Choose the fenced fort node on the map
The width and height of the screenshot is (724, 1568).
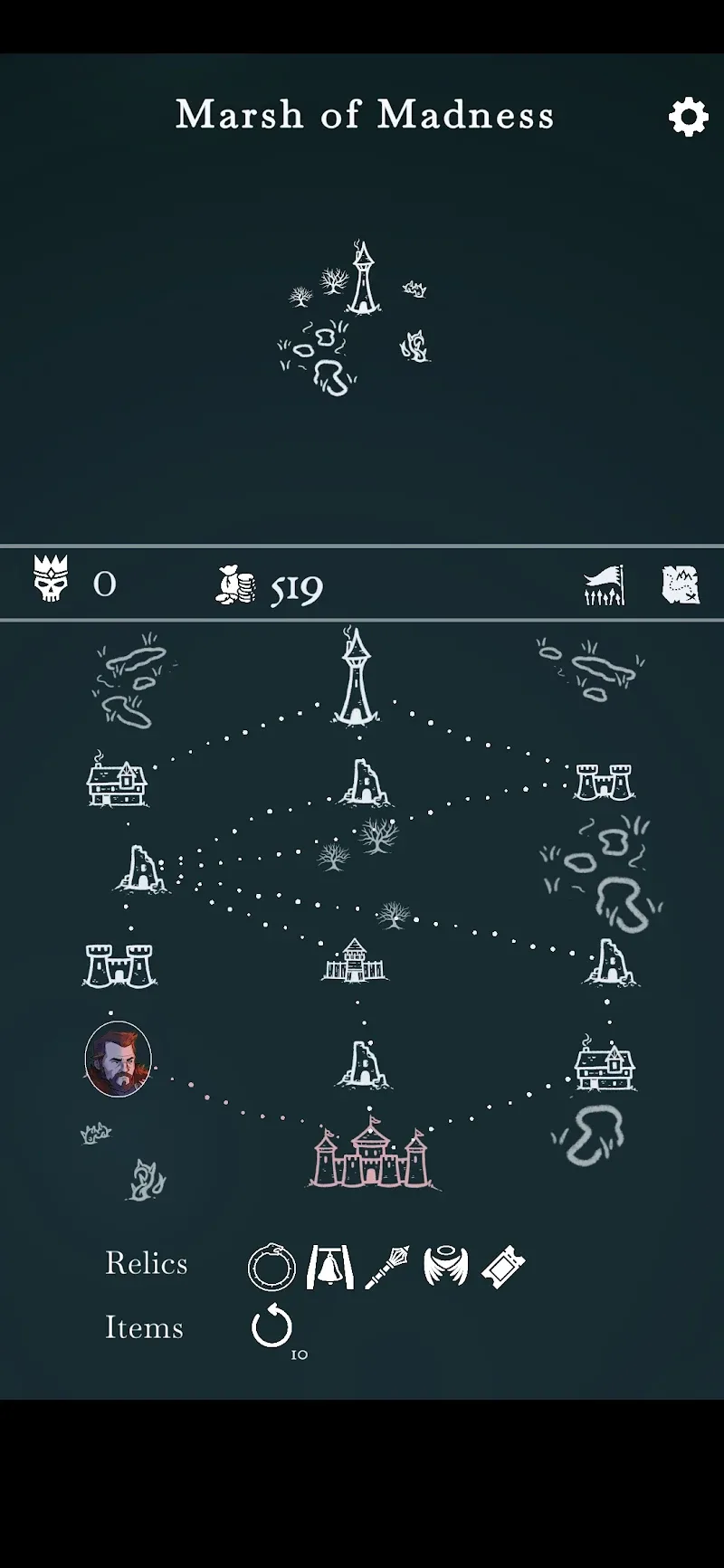355,961
